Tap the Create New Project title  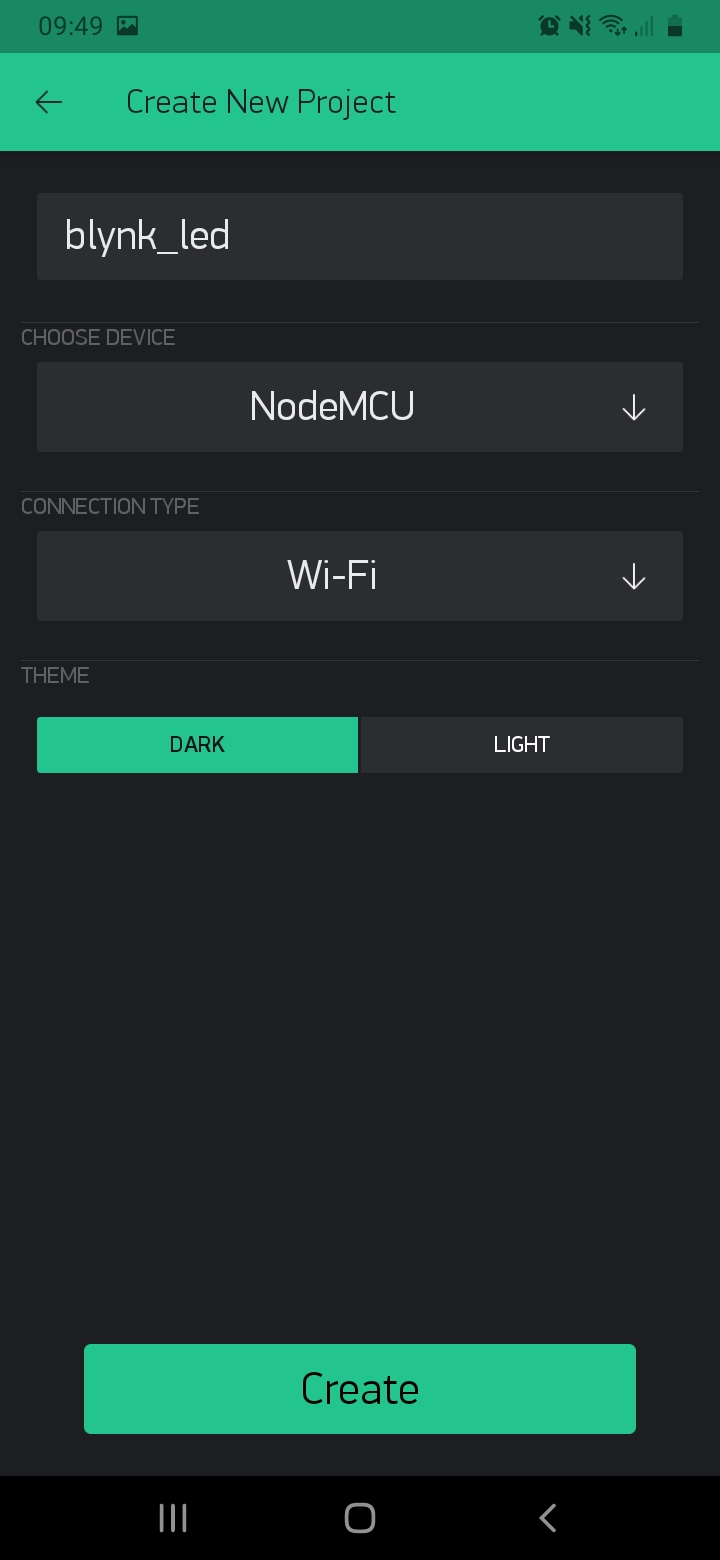click(x=260, y=101)
